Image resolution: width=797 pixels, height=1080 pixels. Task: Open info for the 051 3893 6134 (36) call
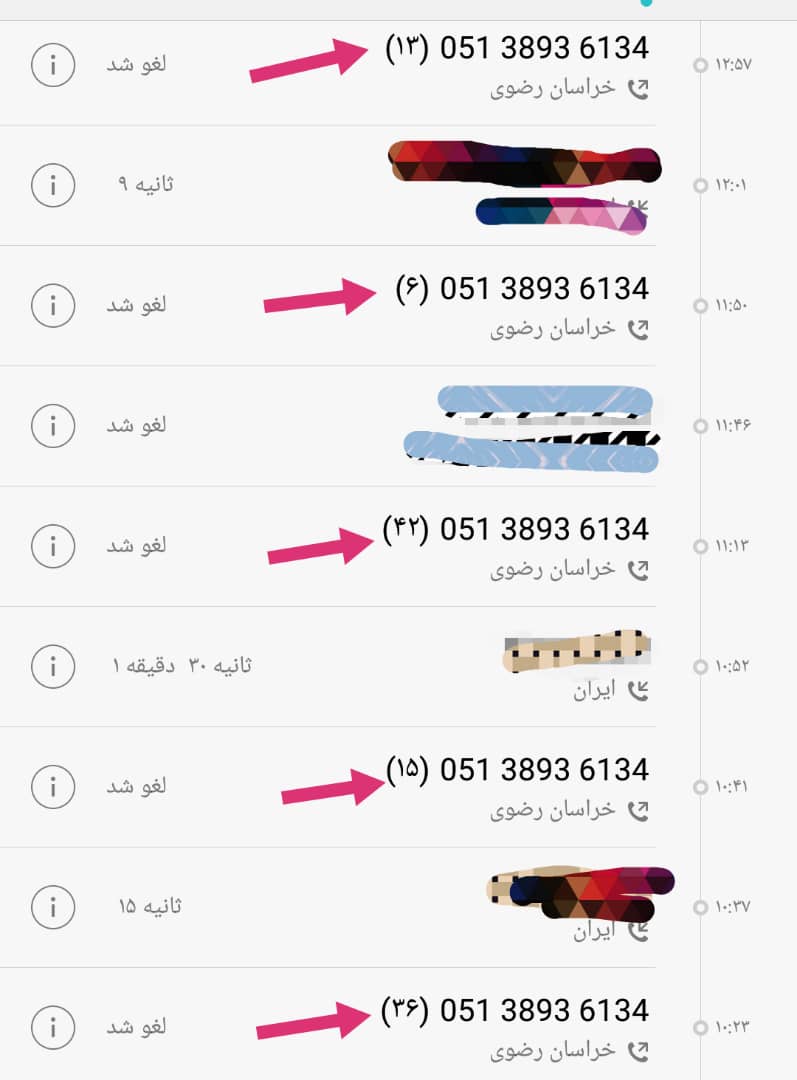pyautogui.click(x=53, y=1027)
